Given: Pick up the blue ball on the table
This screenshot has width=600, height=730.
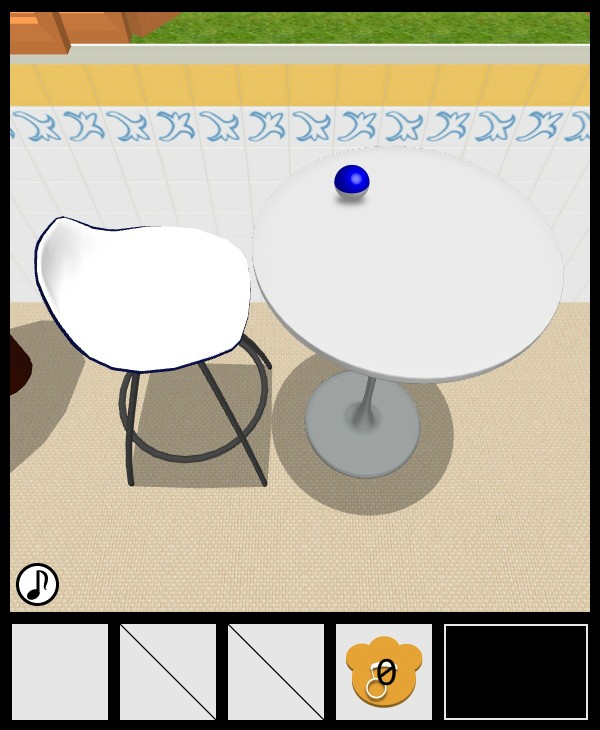Looking at the screenshot, I should (x=351, y=181).
